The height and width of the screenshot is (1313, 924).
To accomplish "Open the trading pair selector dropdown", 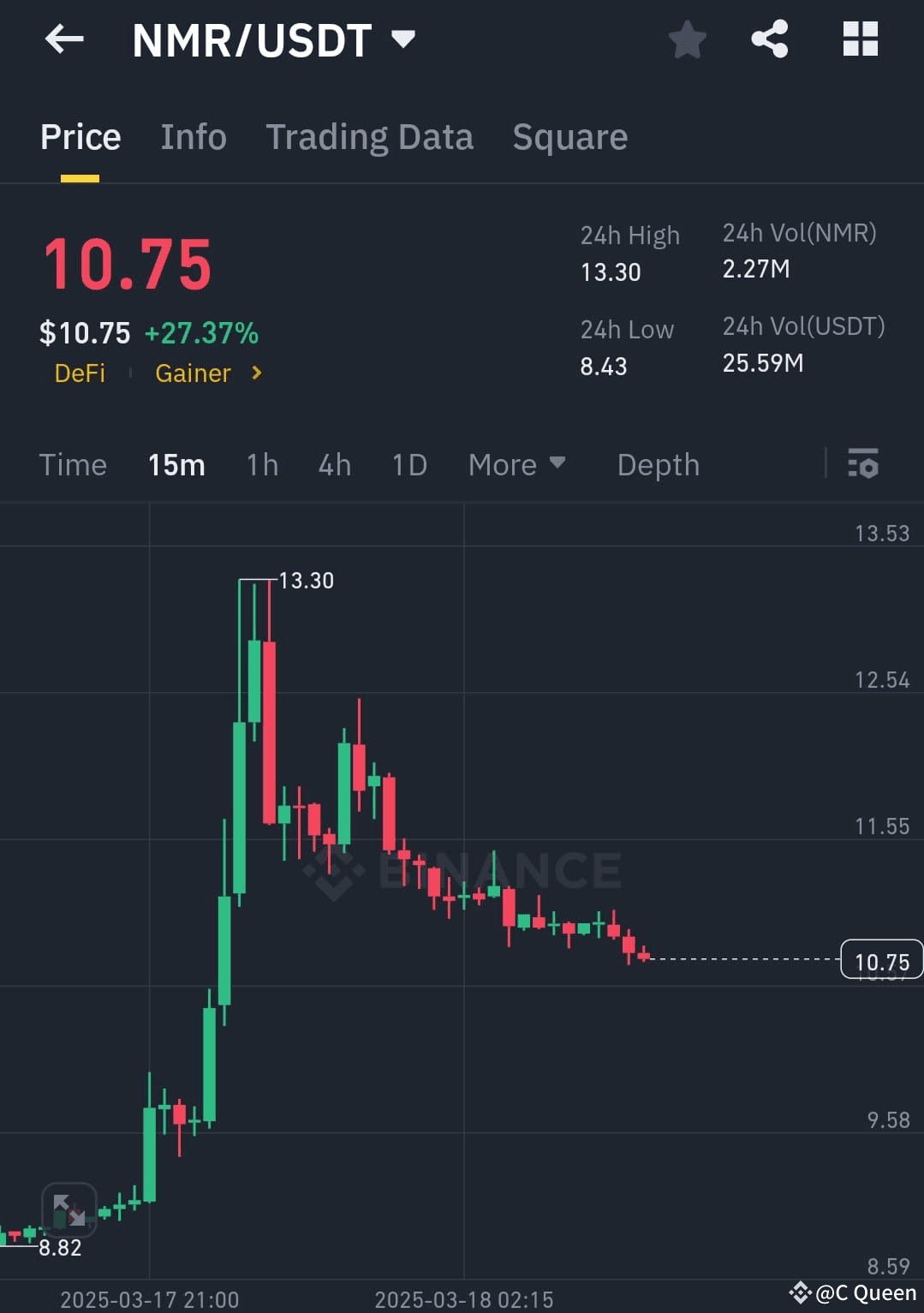I will 402,39.
